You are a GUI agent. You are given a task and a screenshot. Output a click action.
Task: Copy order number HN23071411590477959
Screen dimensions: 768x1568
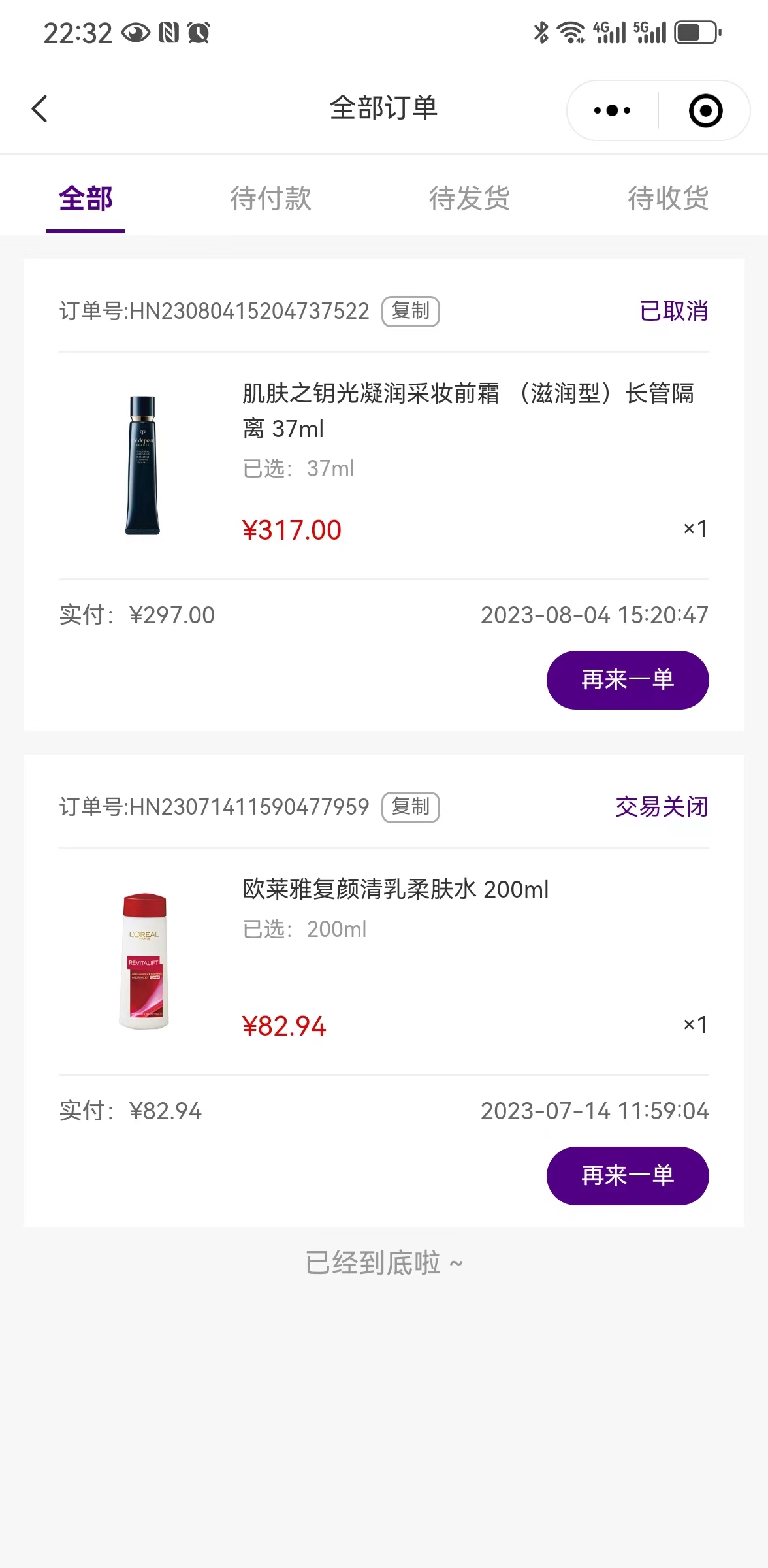(410, 807)
